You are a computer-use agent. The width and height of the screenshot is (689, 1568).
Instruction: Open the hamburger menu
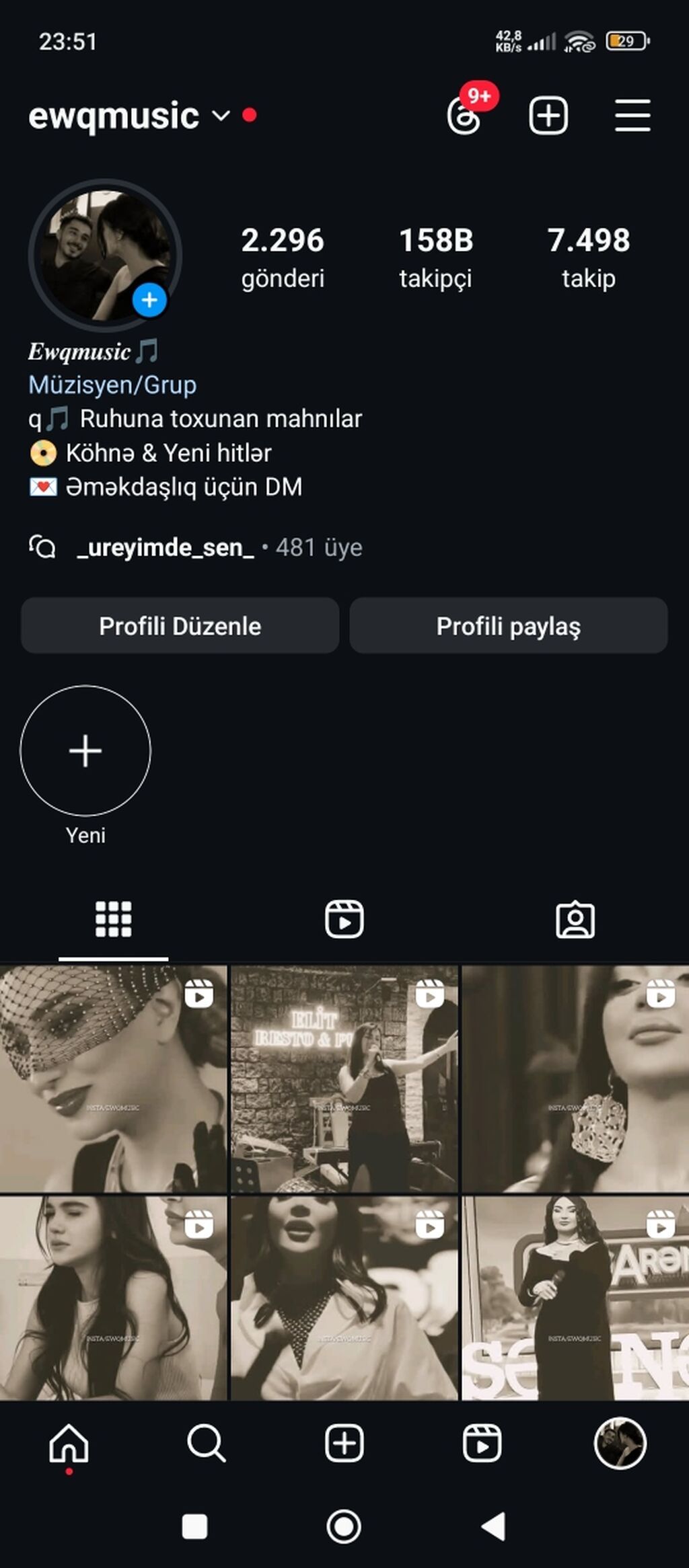tap(632, 116)
